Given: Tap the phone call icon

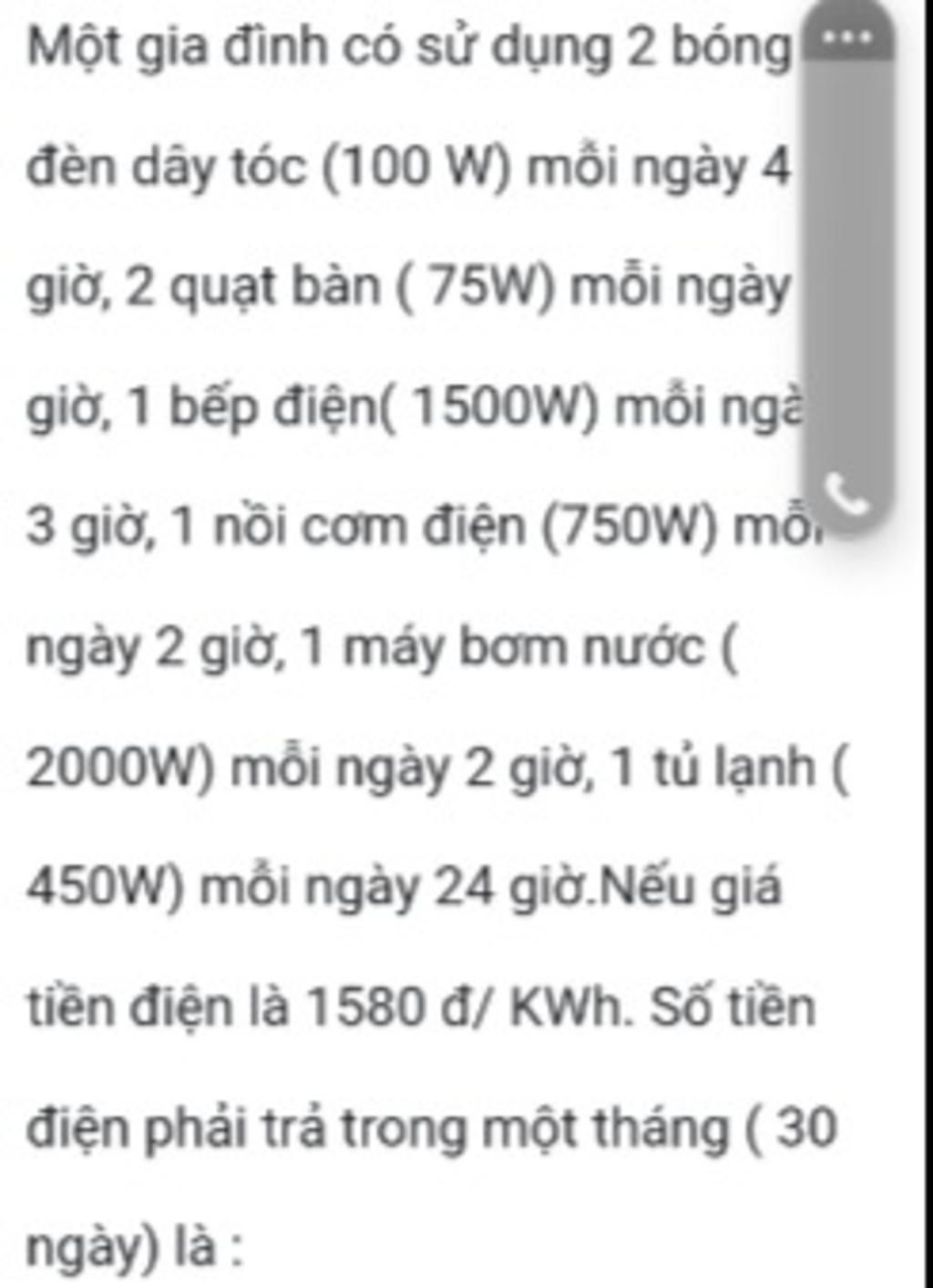Looking at the screenshot, I should pos(848,495).
